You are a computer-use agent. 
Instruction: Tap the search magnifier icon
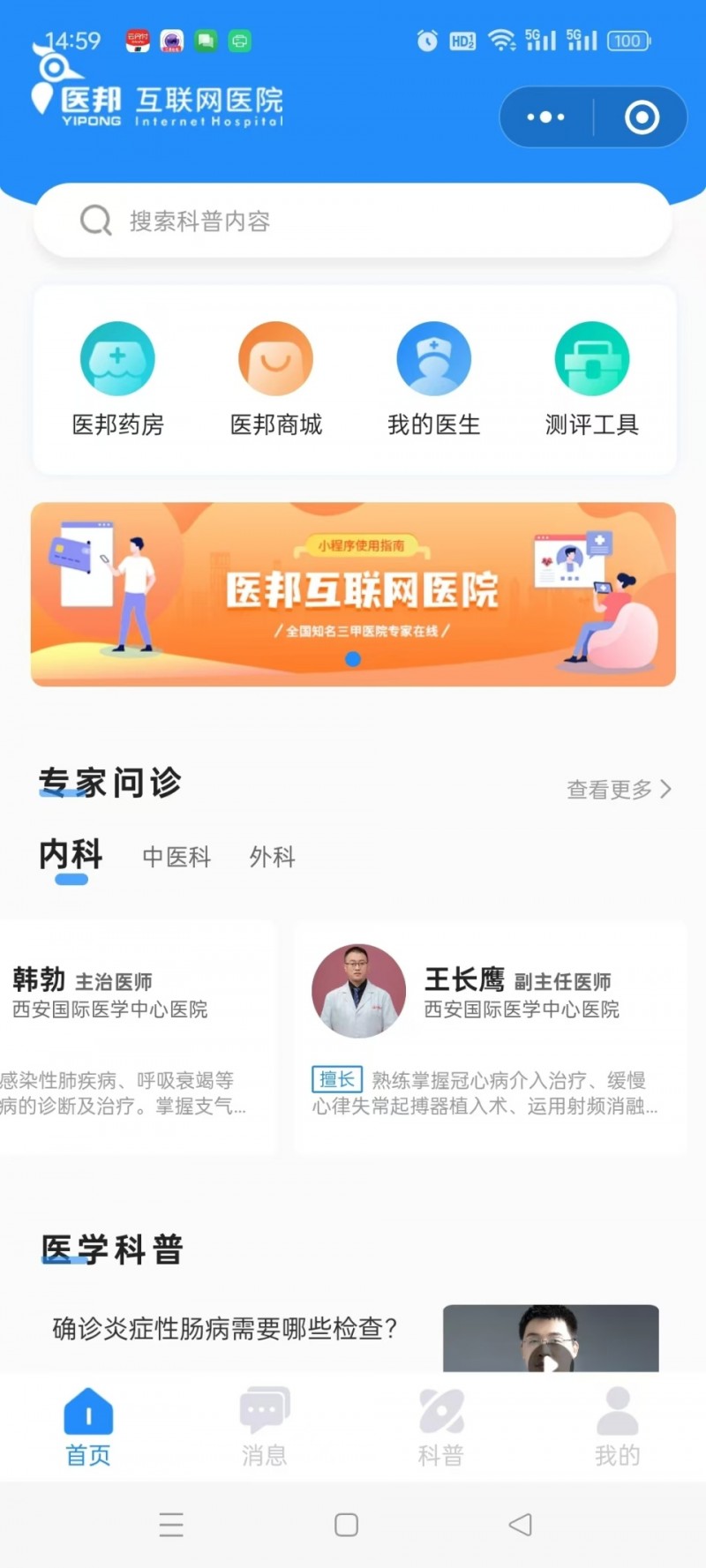(x=94, y=221)
